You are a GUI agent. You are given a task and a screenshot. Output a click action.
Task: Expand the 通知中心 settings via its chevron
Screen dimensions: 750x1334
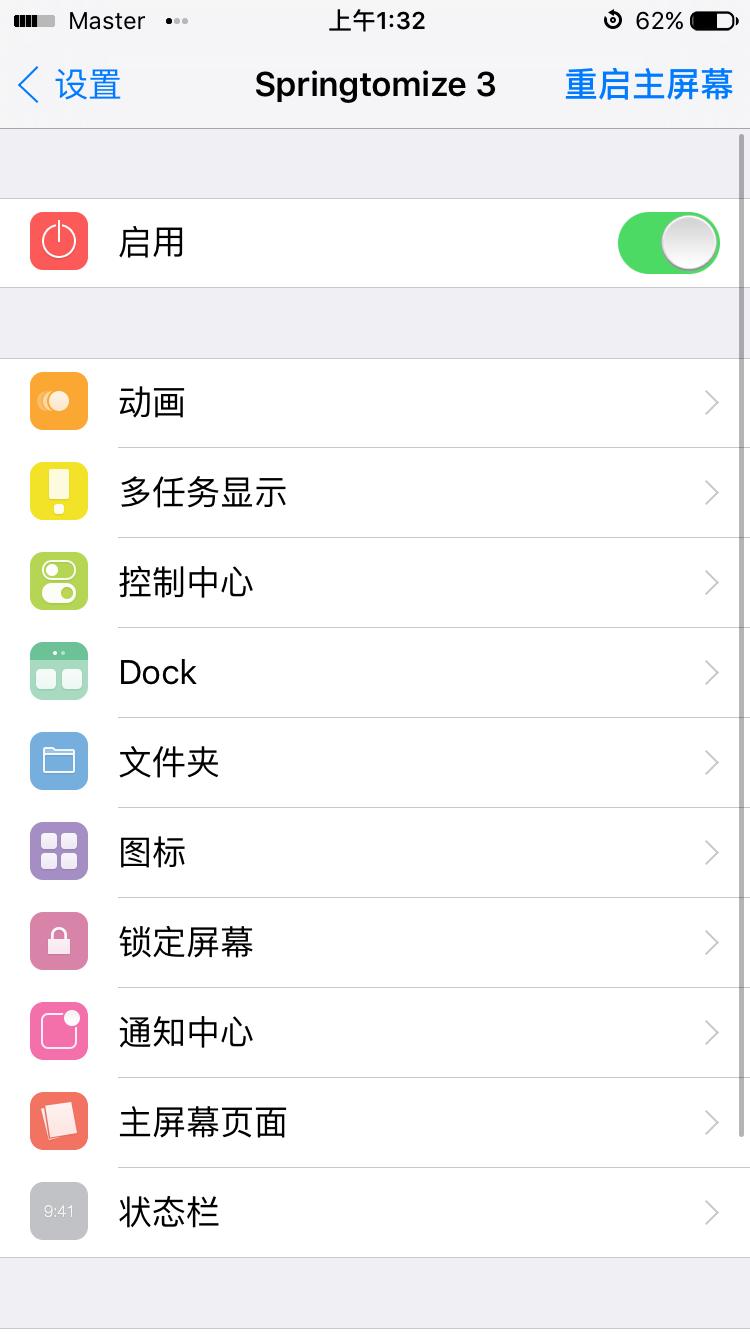pyautogui.click(x=711, y=1032)
